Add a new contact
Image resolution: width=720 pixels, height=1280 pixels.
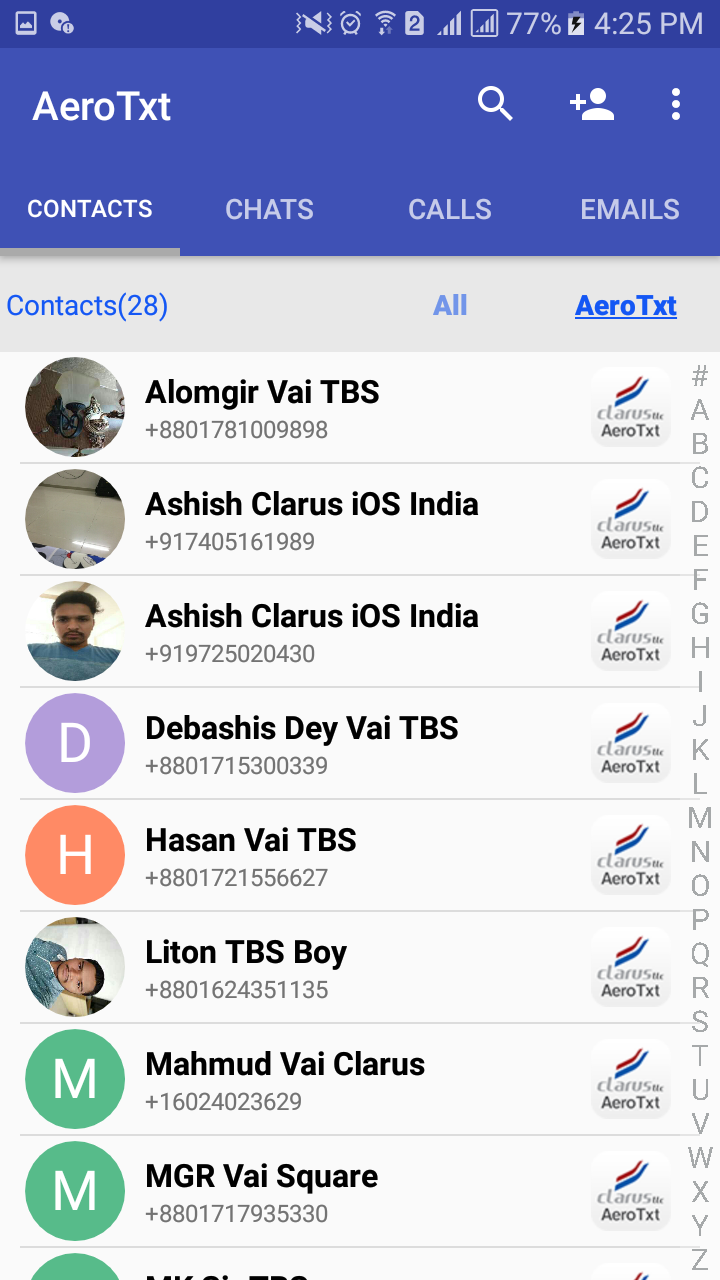[x=591, y=104]
